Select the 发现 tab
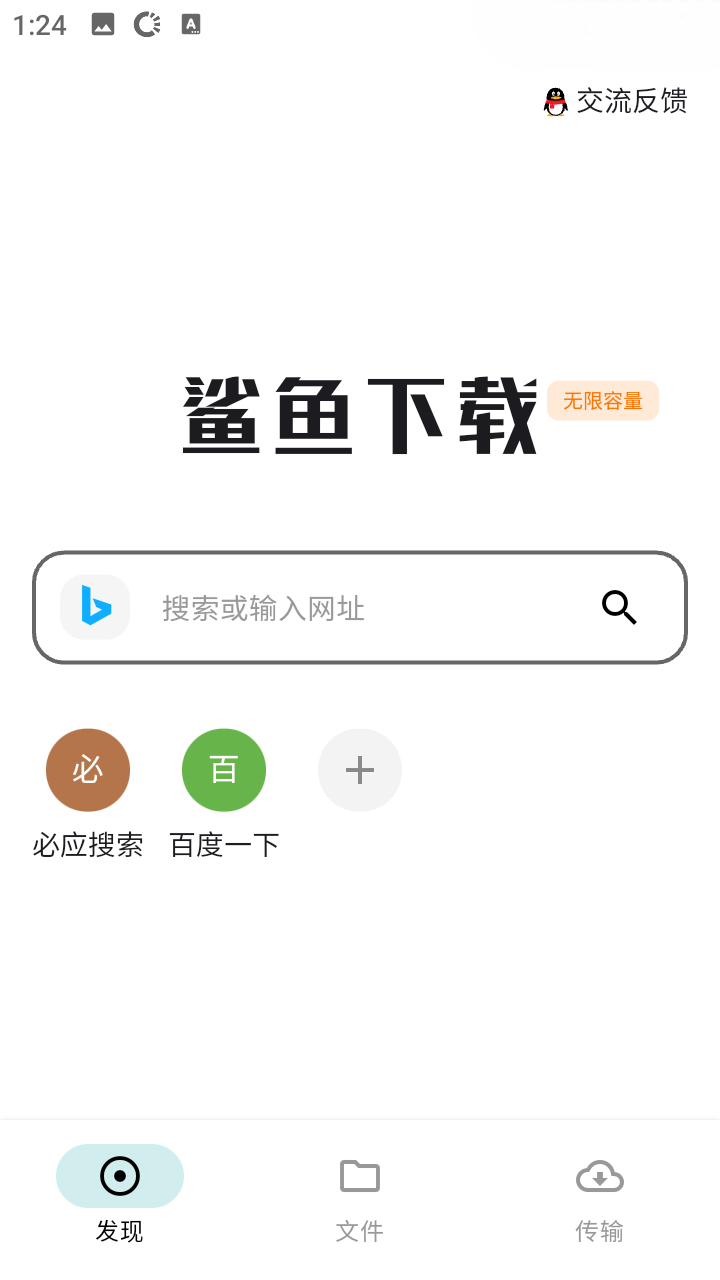Viewport: 720px width, 1280px height. click(x=120, y=1195)
